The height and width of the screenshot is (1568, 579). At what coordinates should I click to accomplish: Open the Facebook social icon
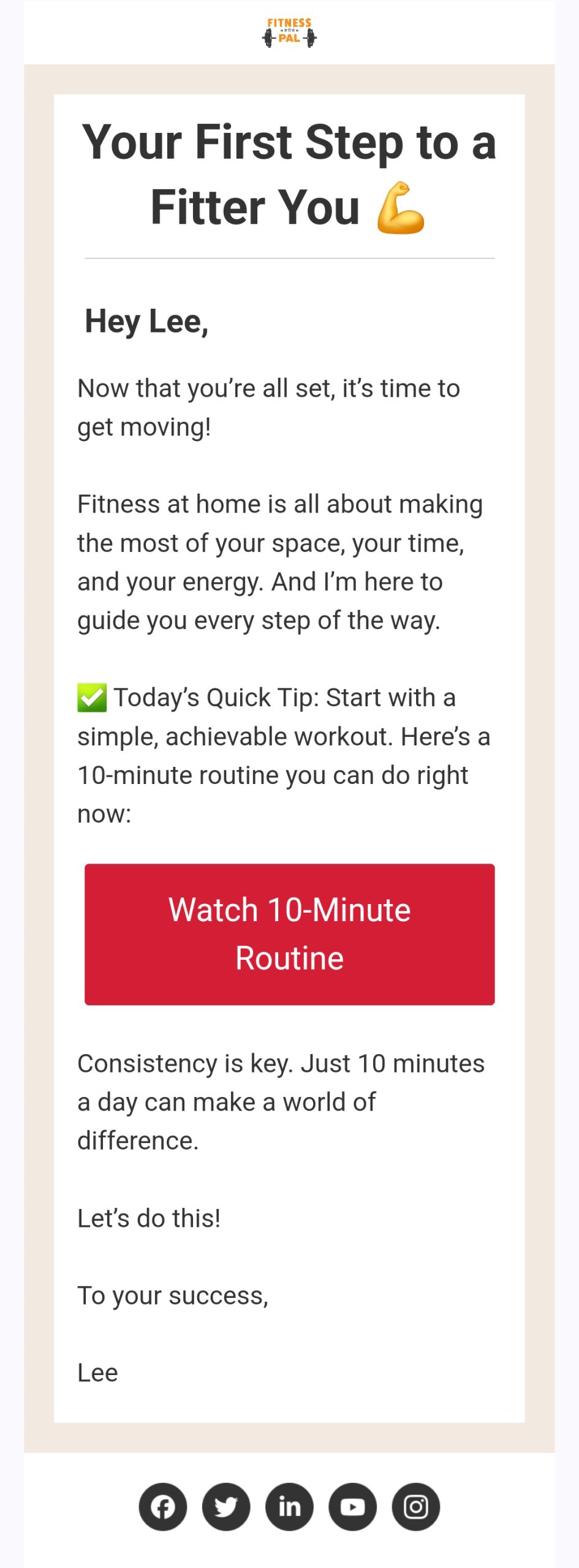pyautogui.click(x=163, y=1506)
